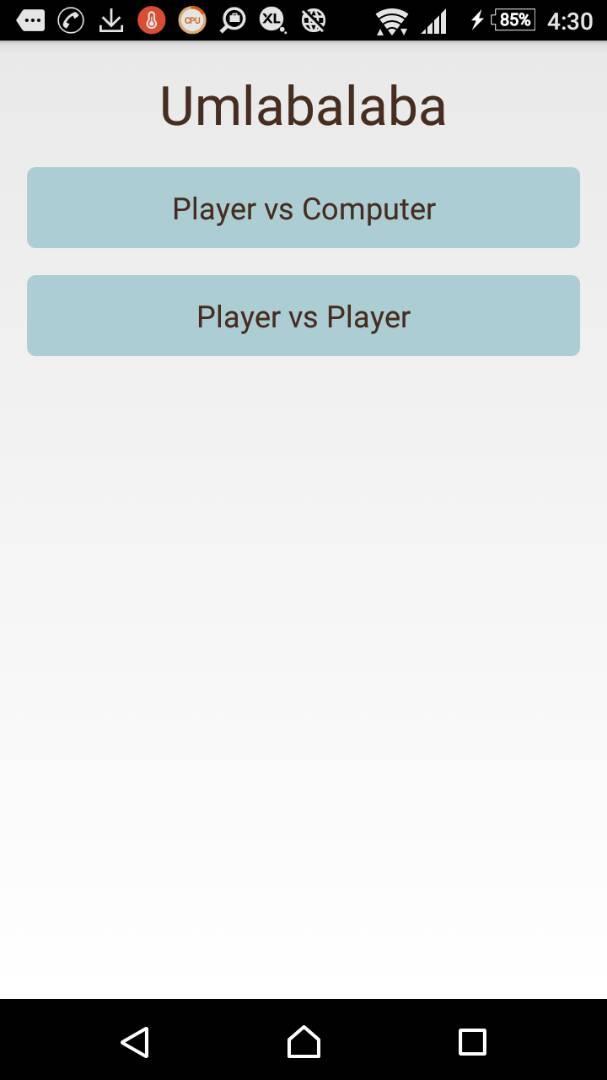Go back using the system back button
607x1080 pixels.
click(x=135, y=1042)
